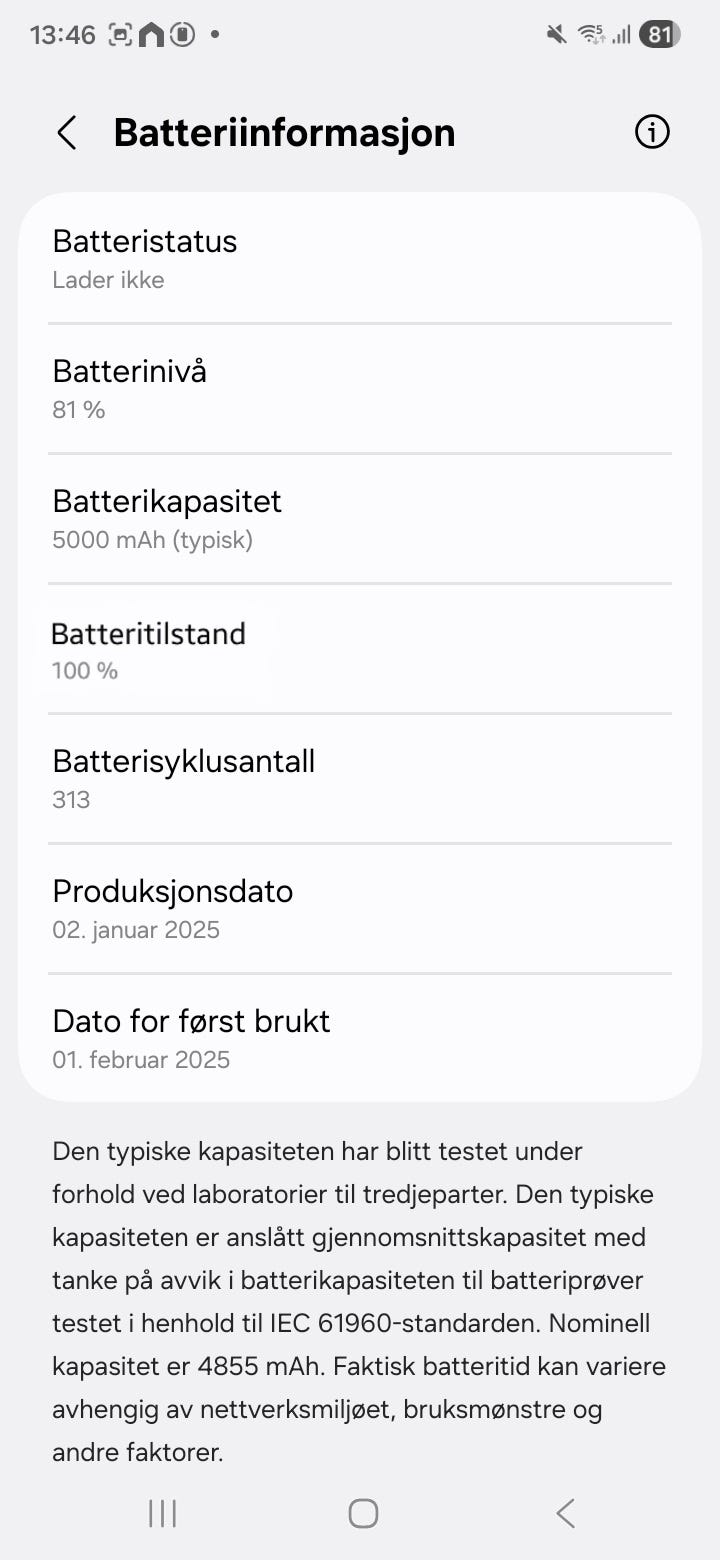Tap the home button in navigation bar
Screen dimensions: 720x1560
363,1513
